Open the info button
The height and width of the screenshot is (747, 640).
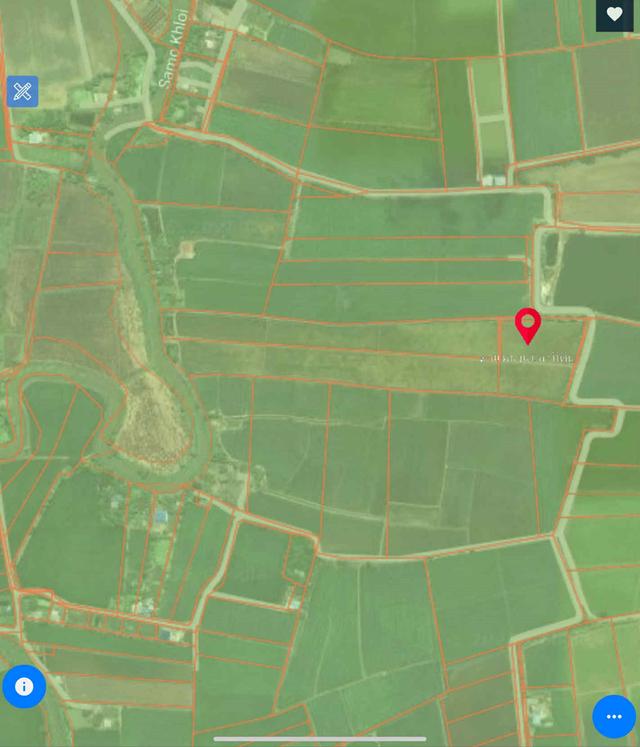[24, 686]
